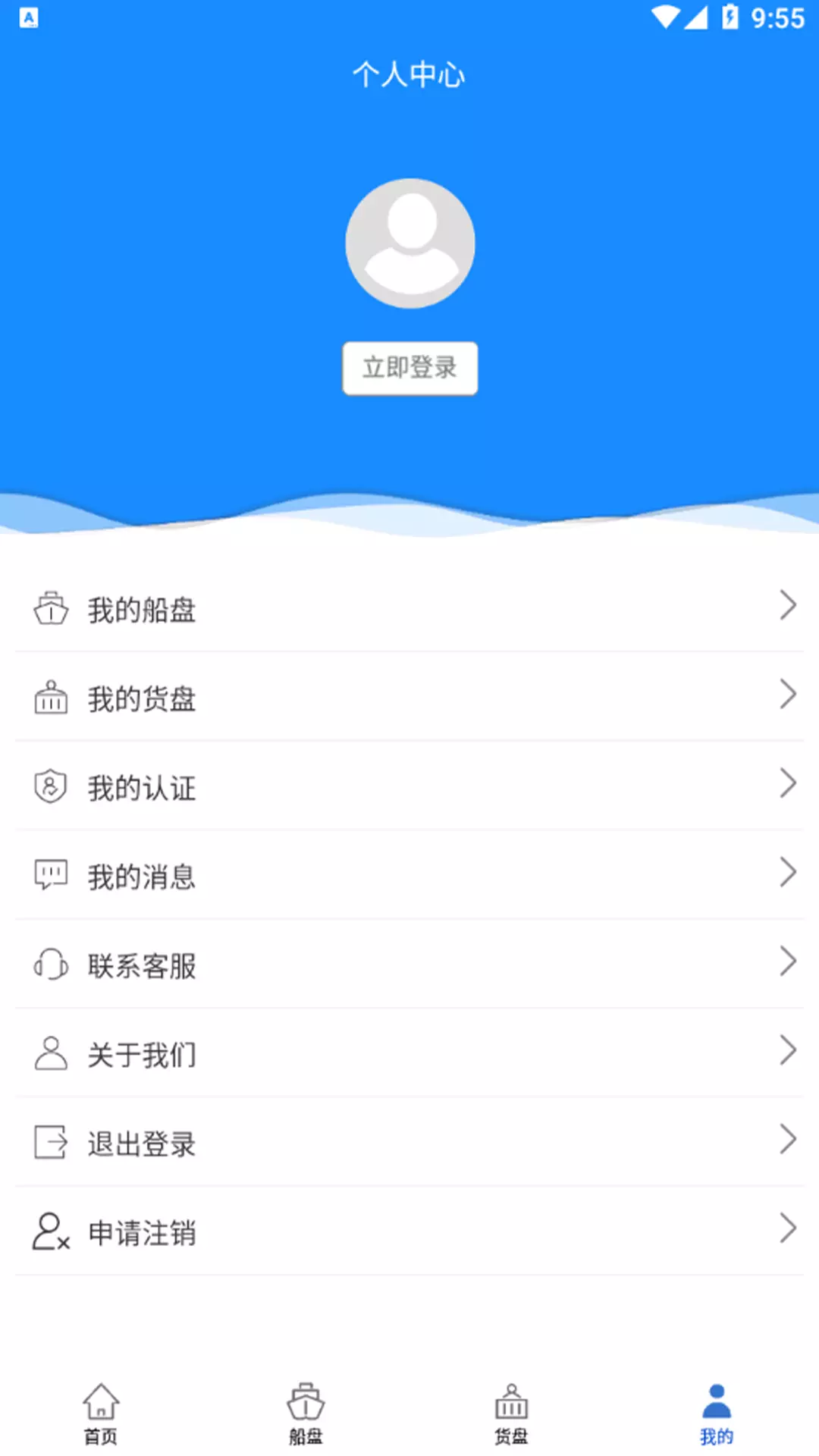Tap the default profile avatar

pyautogui.click(x=410, y=243)
